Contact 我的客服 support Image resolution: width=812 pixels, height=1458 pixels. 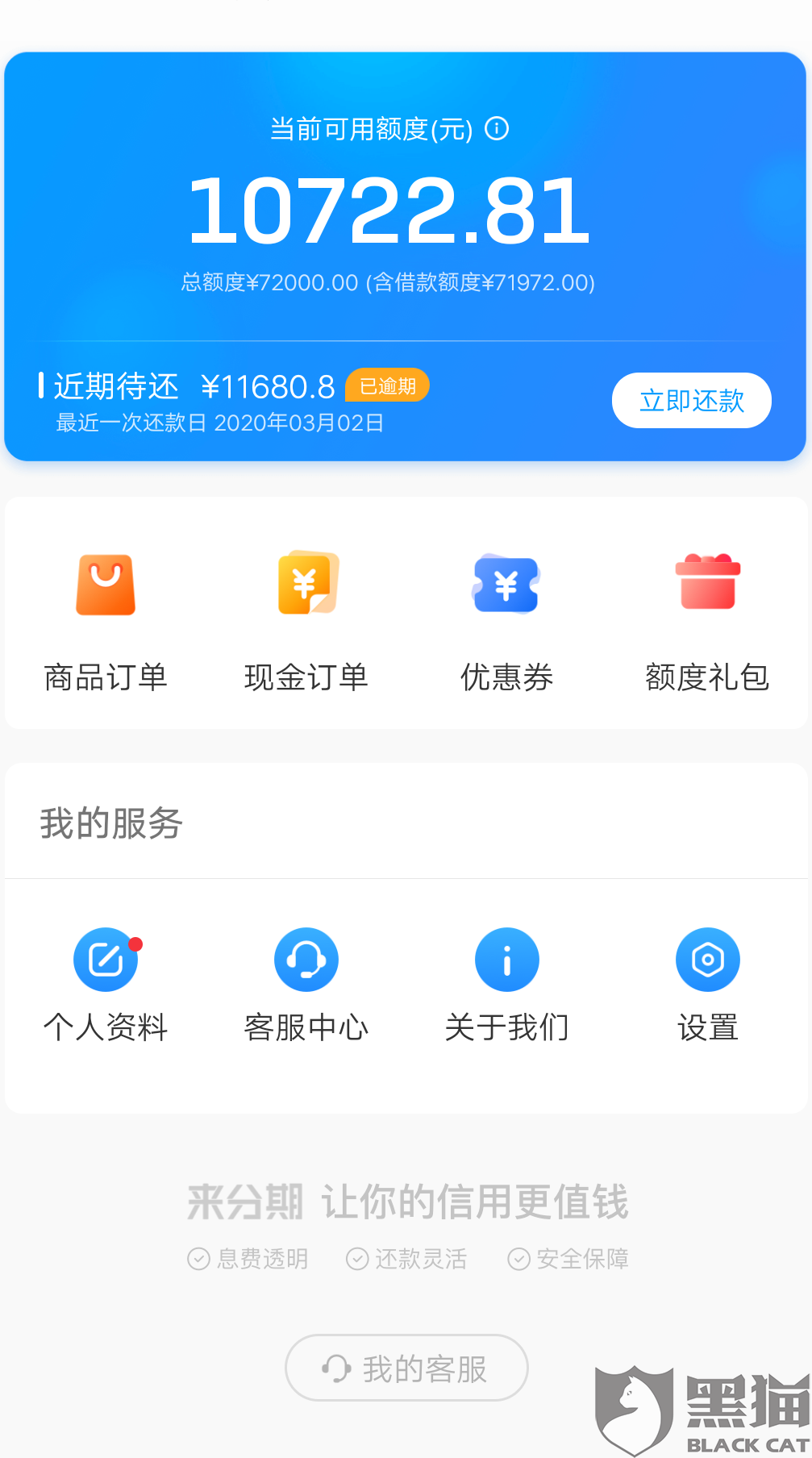point(406,1368)
